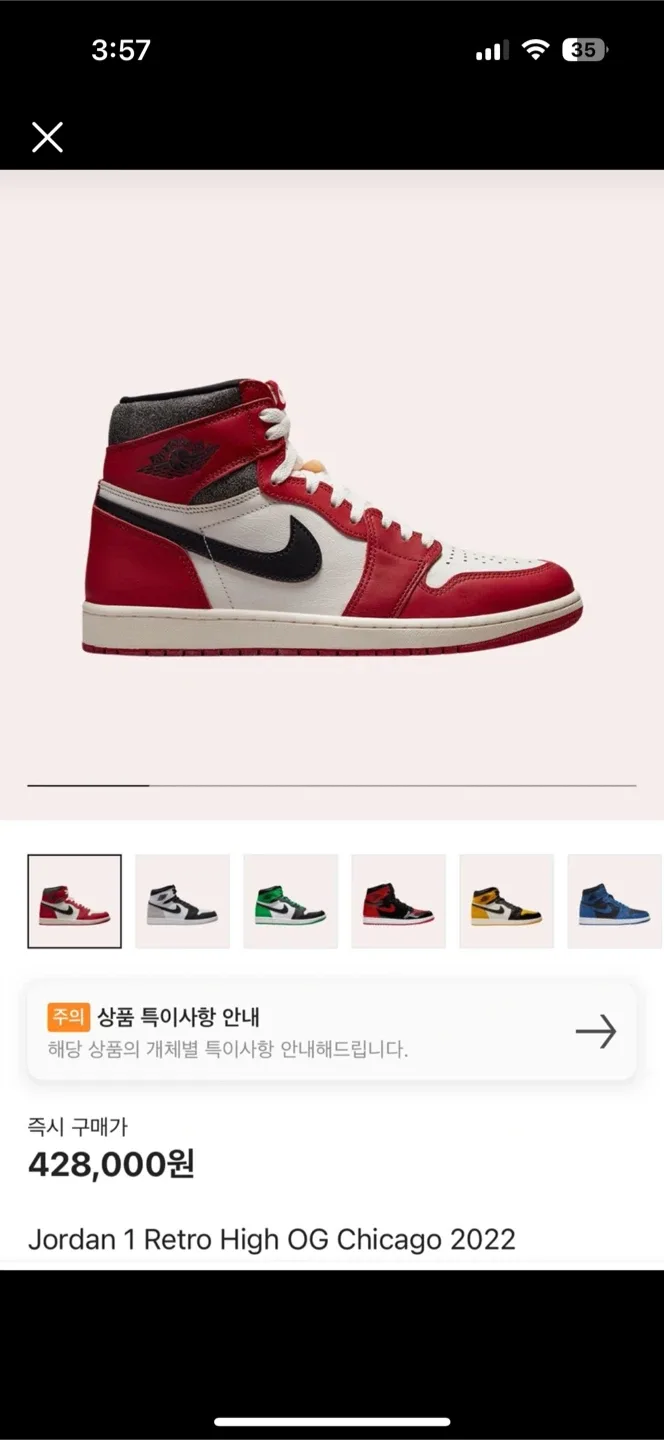Select the green and black sneaker thumbnail

point(290,901)
